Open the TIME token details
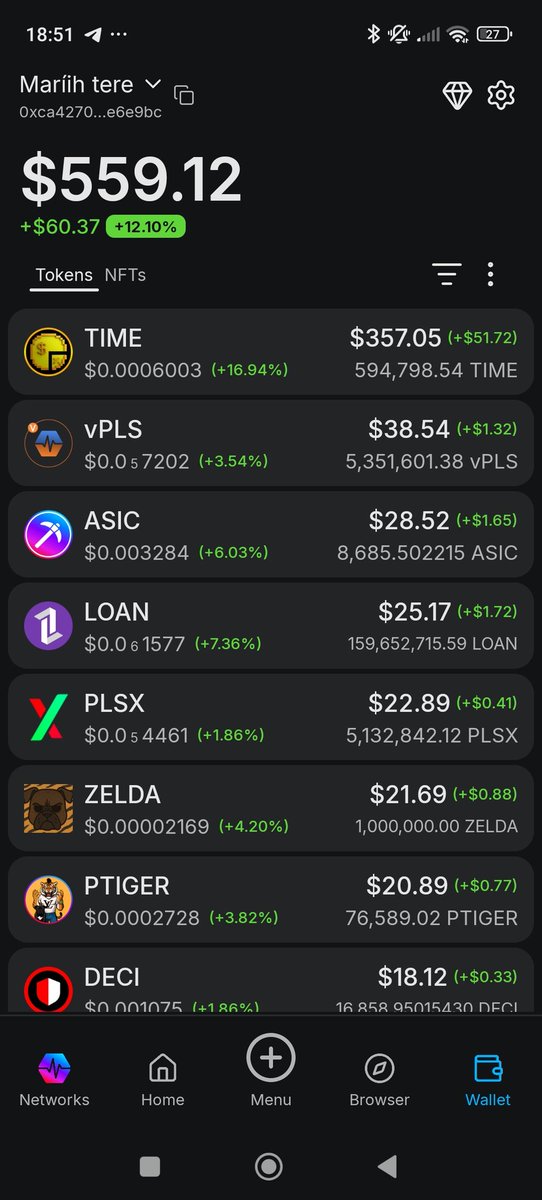The height and width of the screenshot is (1200, 542). (x=271, y=352)
